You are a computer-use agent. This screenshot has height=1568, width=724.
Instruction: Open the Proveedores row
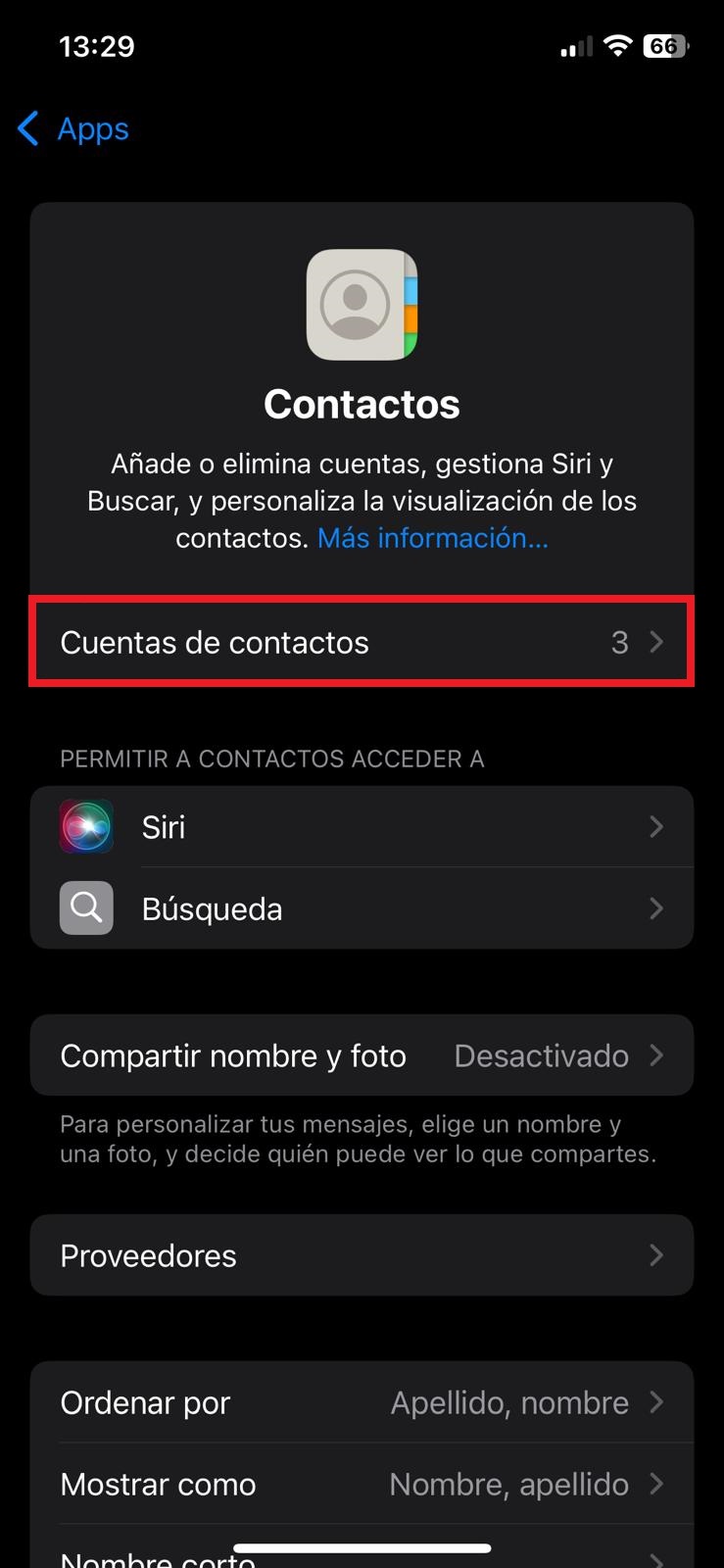[362, 1255]
